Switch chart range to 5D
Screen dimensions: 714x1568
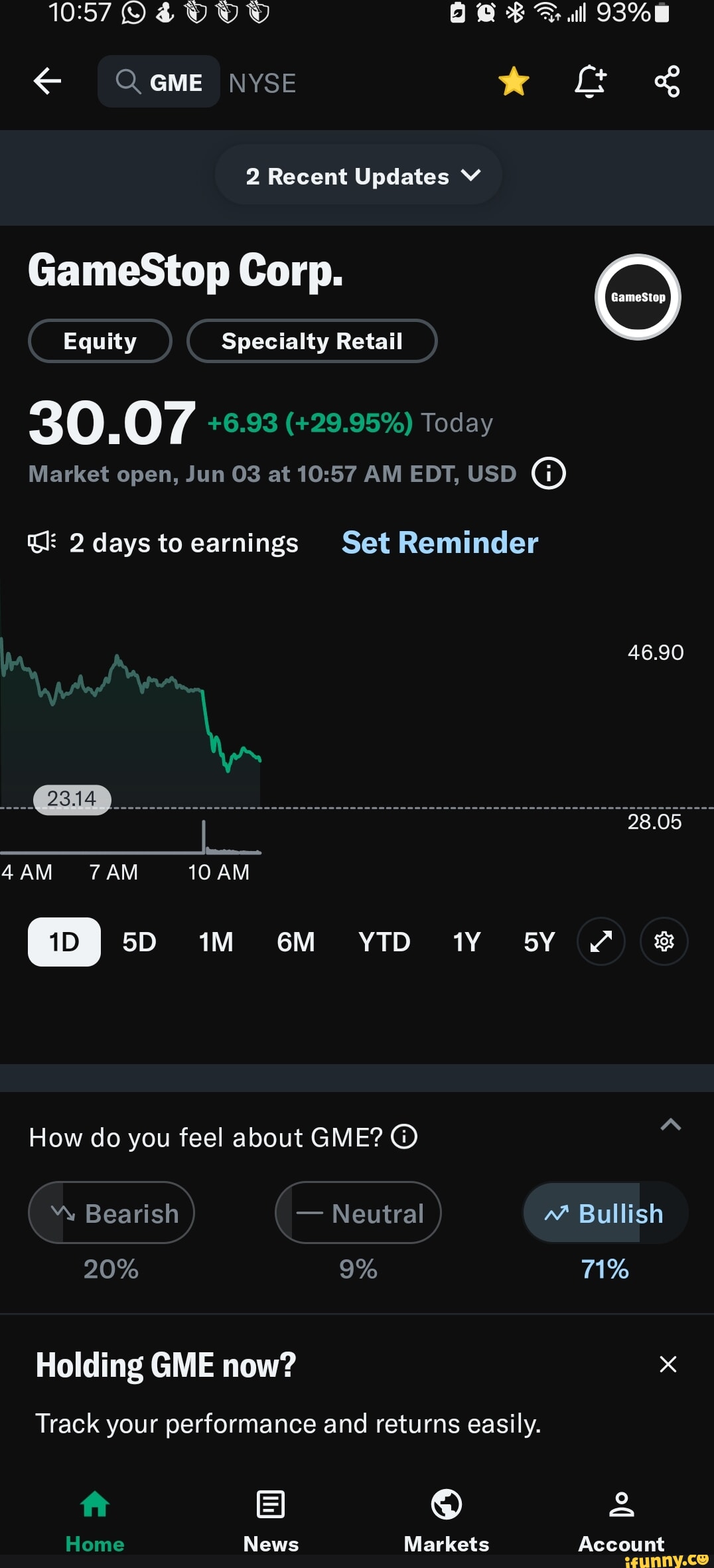click(139, 942)
